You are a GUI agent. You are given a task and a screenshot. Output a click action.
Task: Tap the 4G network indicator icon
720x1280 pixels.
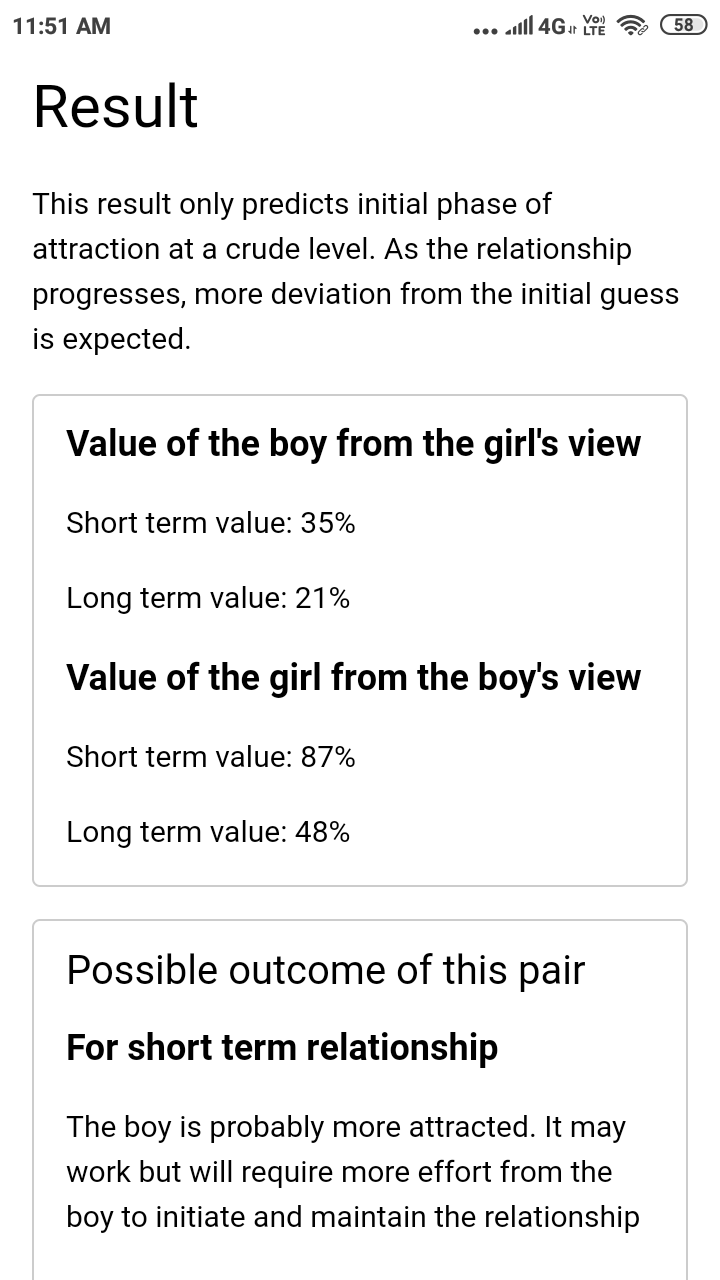pos(550,26)
